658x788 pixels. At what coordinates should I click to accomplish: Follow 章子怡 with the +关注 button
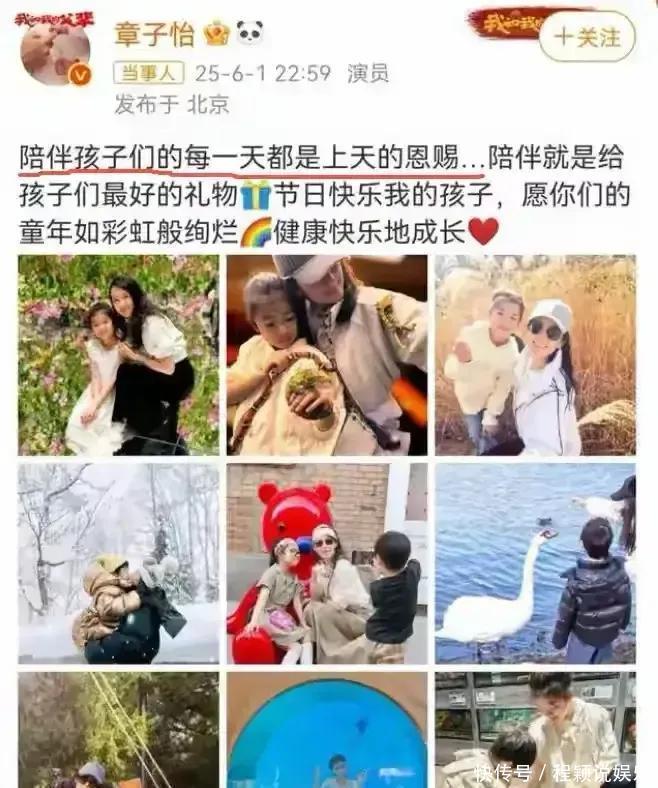tap(587, 37)
